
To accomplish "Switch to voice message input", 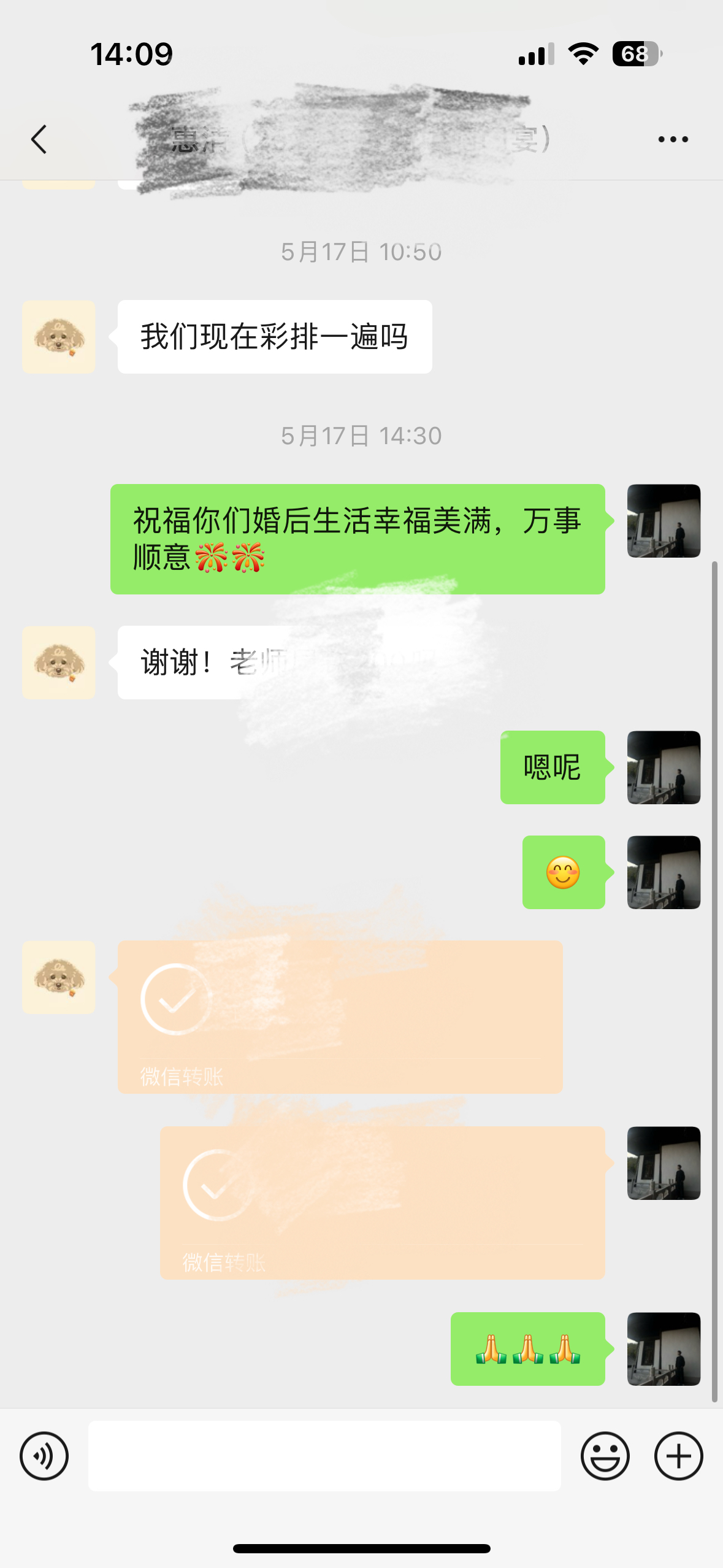I will [x=44, y=1456].
